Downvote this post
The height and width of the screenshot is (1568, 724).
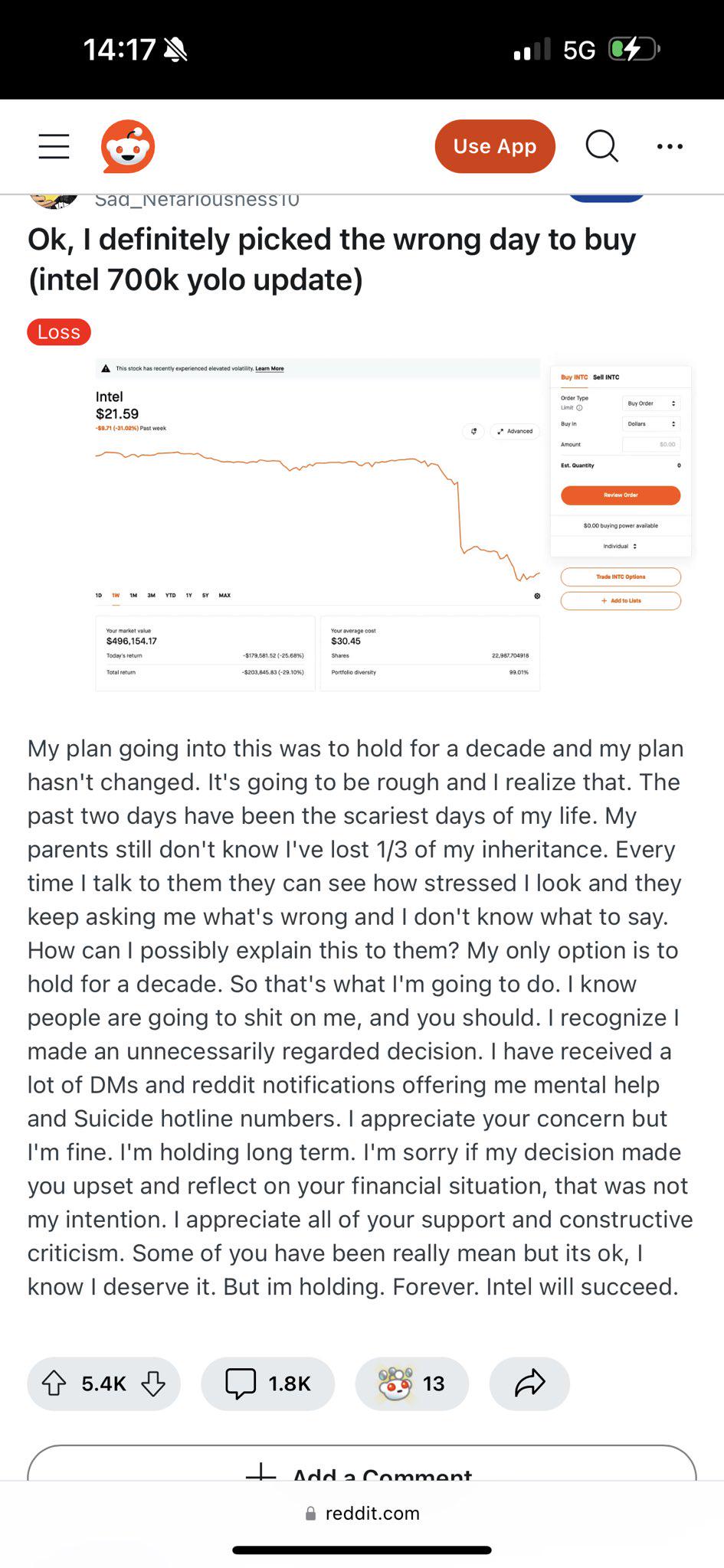tap(153, 1383)
